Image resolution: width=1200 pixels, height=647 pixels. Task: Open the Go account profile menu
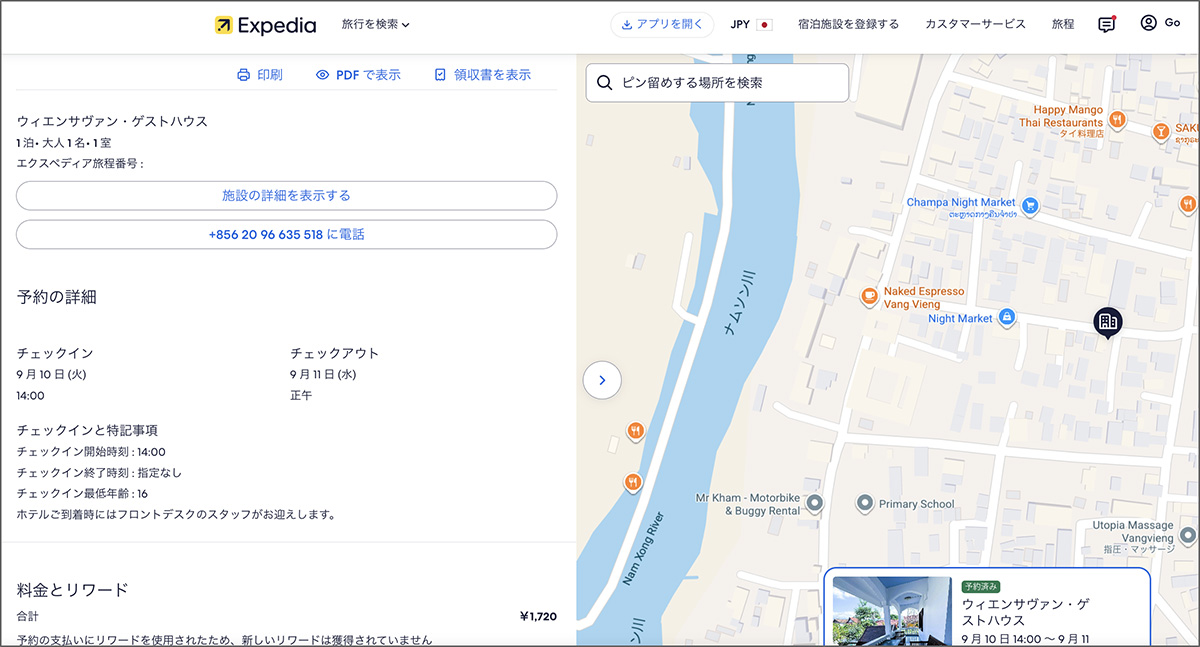pos(1160,23)
